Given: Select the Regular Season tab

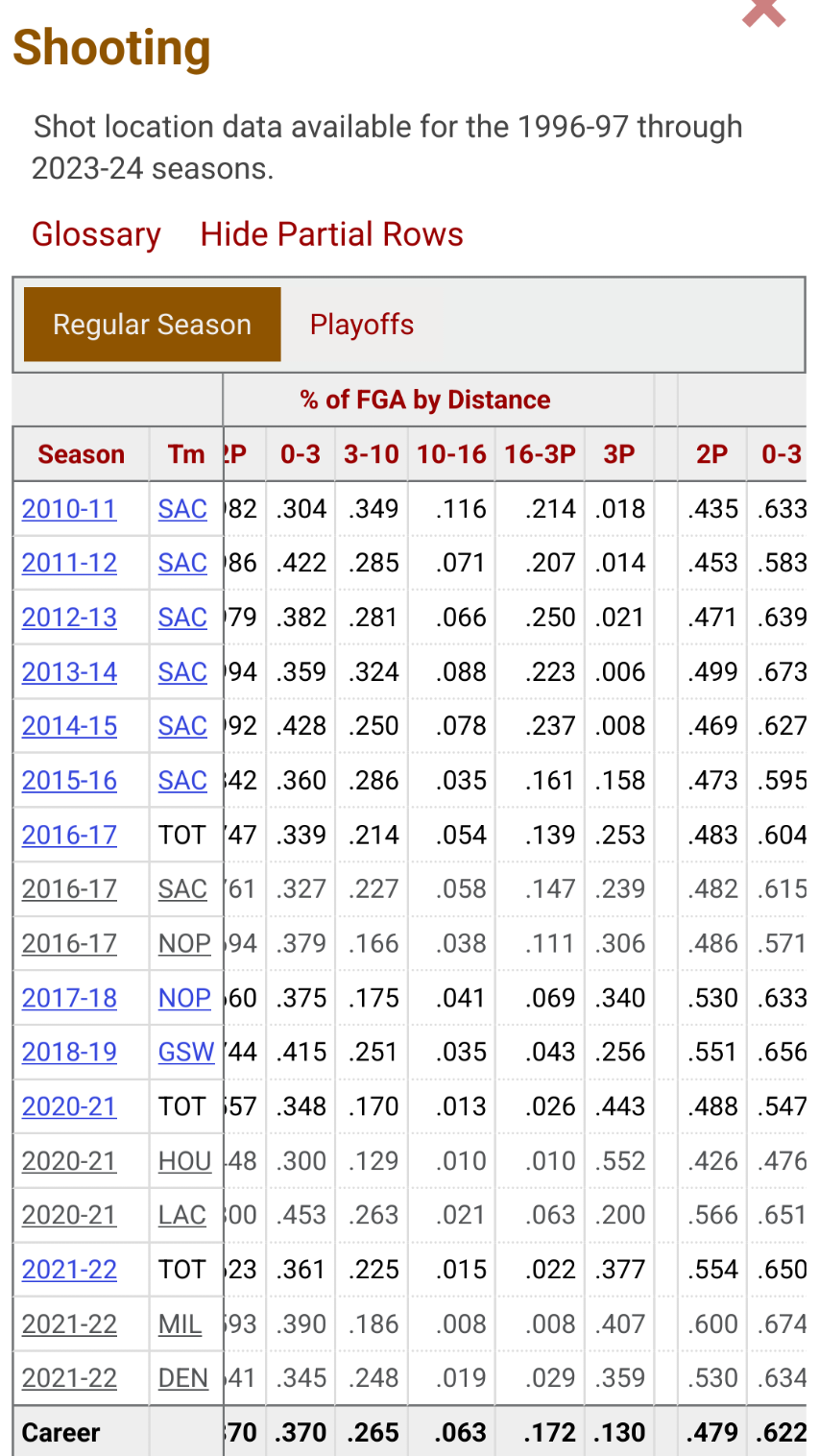Looking at the screenshot, I should tap(152, 325).
